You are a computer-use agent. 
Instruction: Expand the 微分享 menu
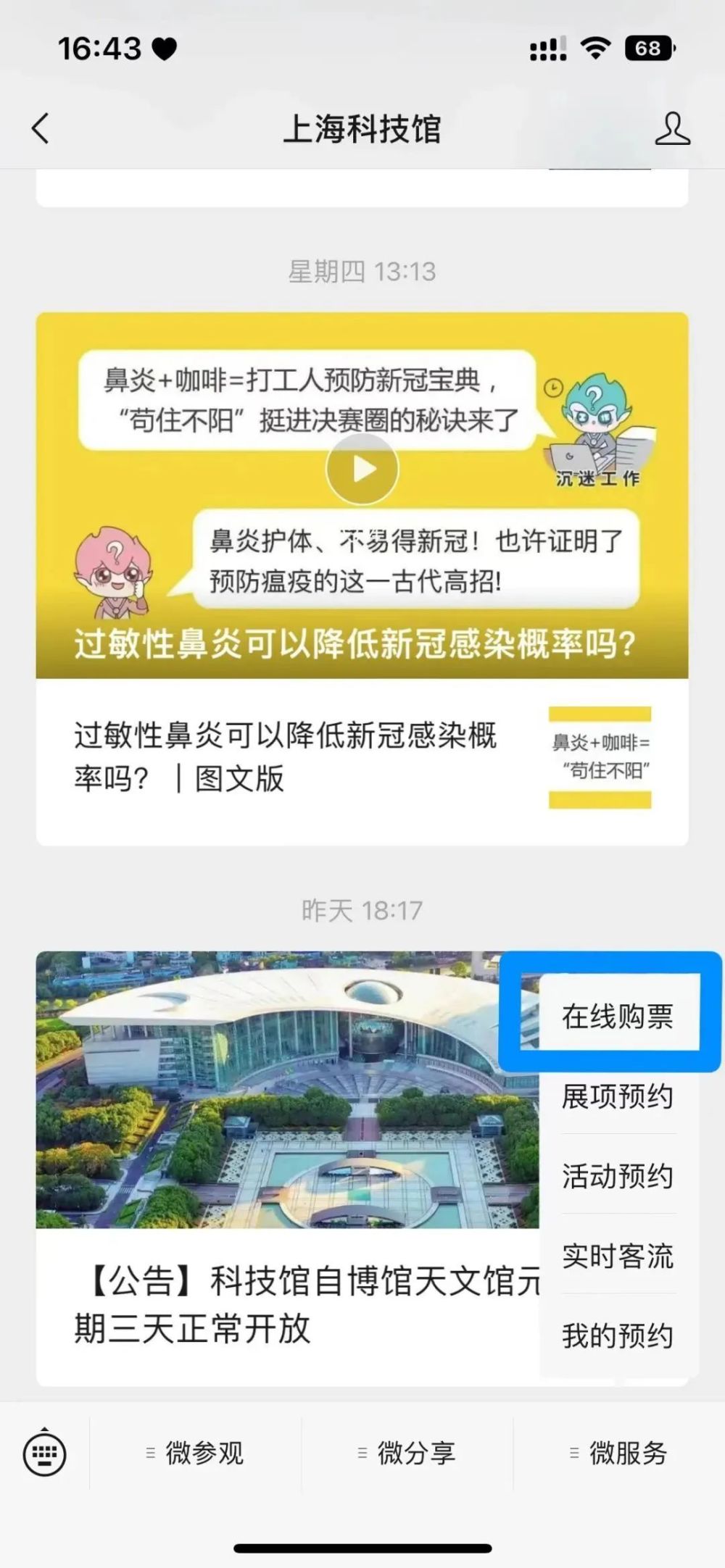click(407, 1453)
